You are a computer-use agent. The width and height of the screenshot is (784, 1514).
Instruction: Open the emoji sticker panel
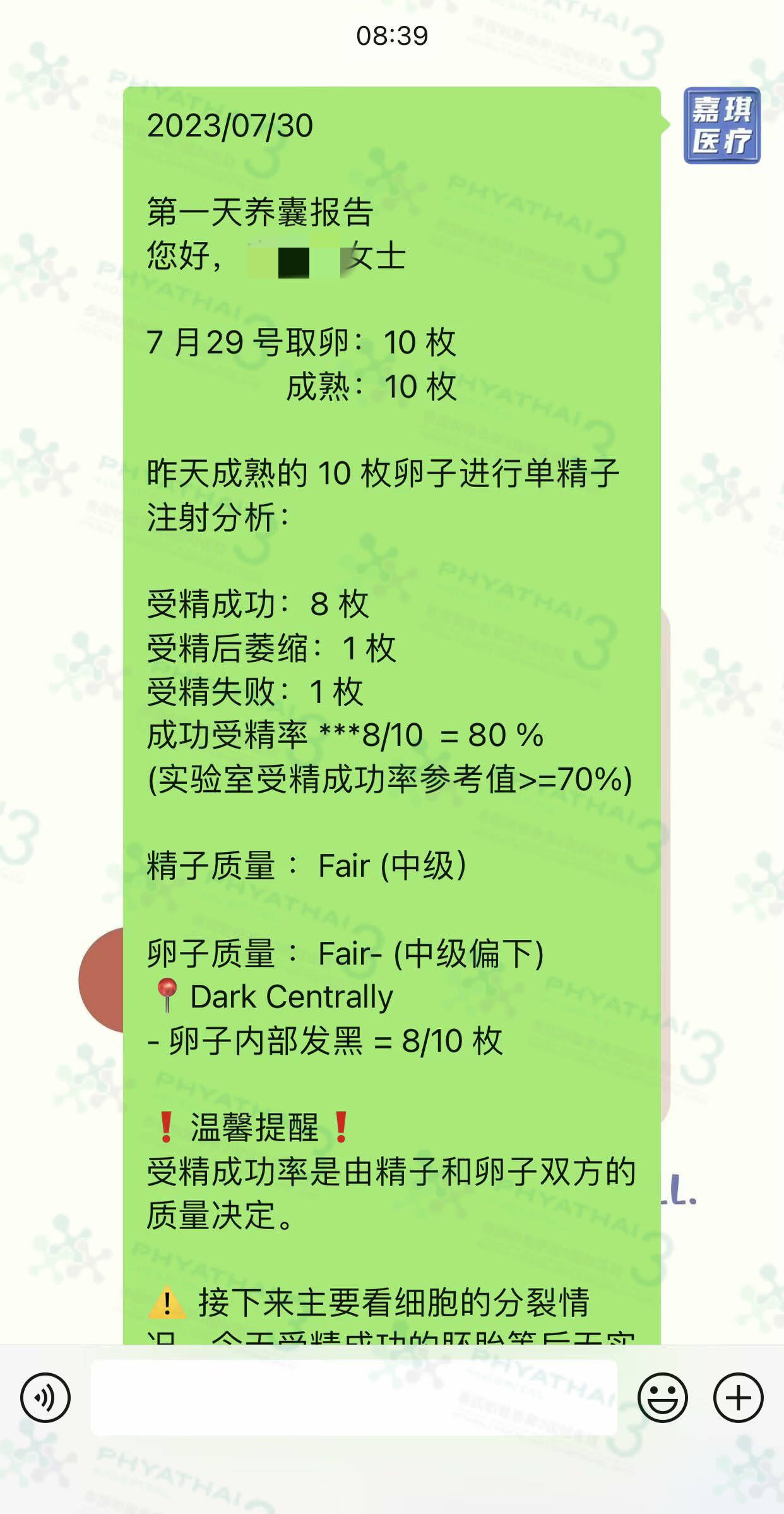coord(662,1397)
